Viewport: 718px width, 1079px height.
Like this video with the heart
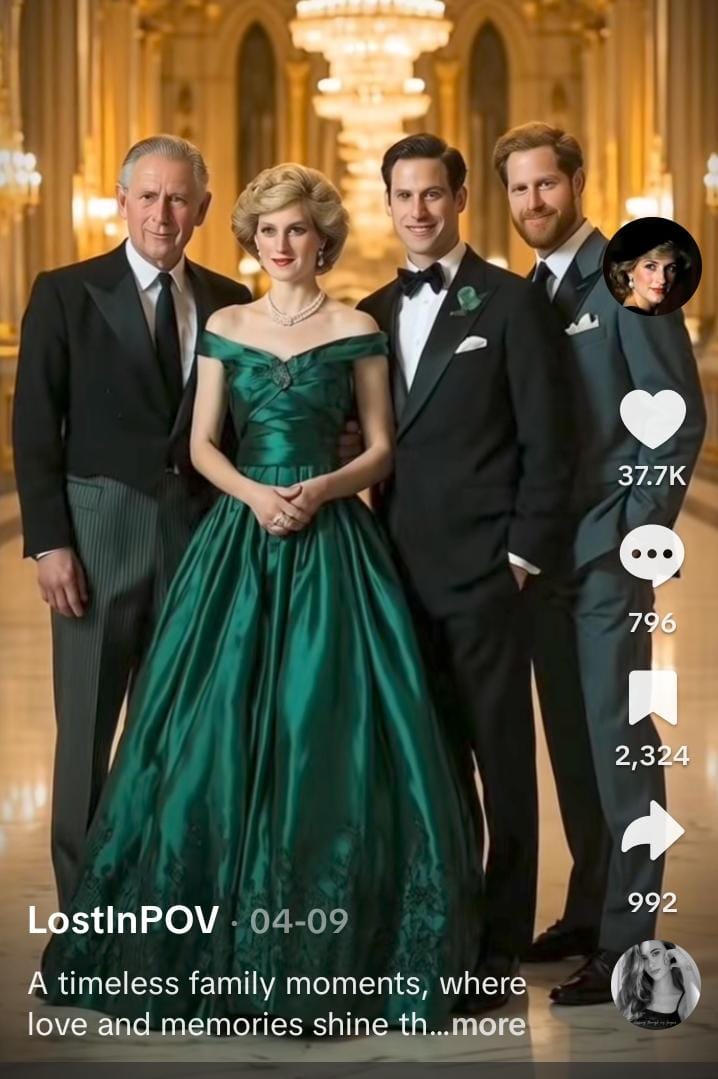coord(652,419)
